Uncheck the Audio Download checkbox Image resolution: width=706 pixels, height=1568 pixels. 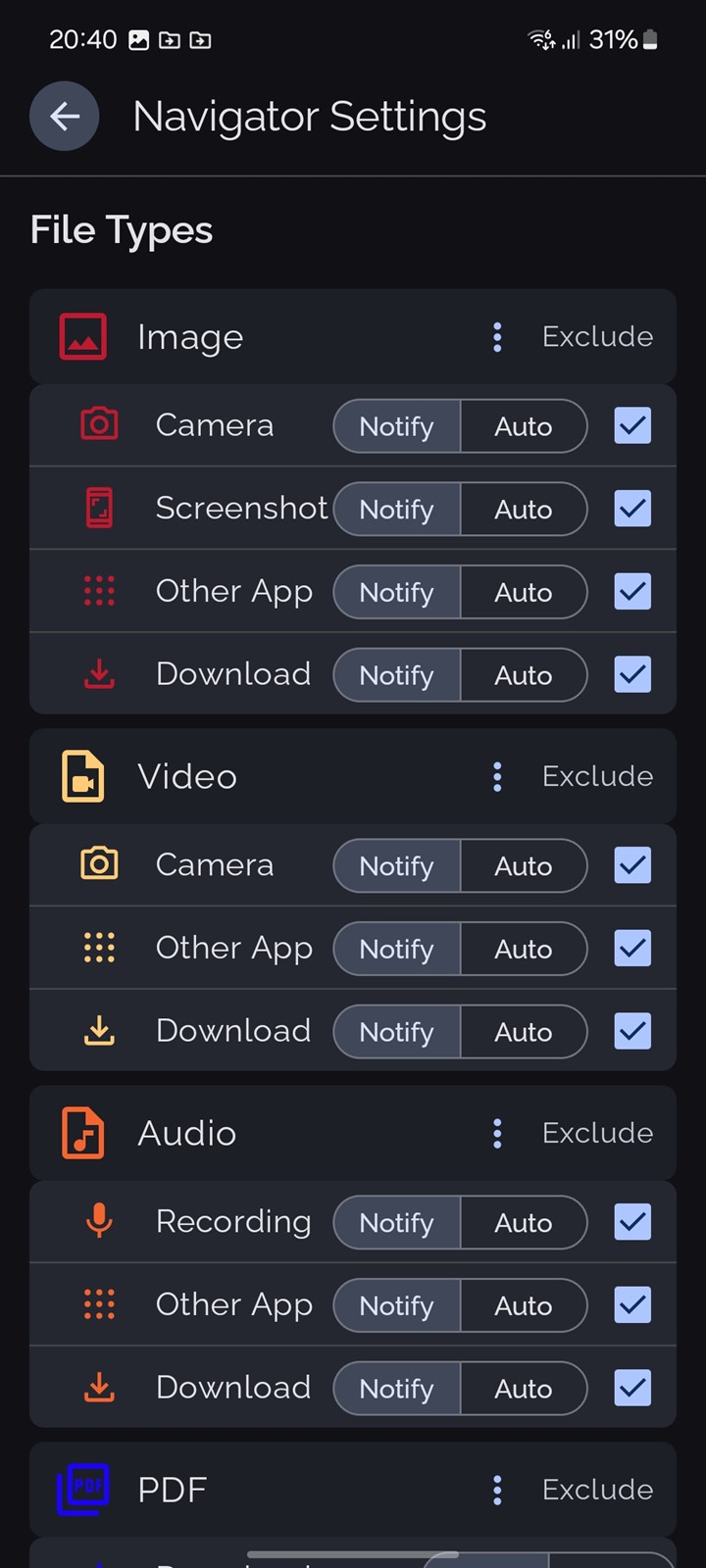tap(632, 1388)
